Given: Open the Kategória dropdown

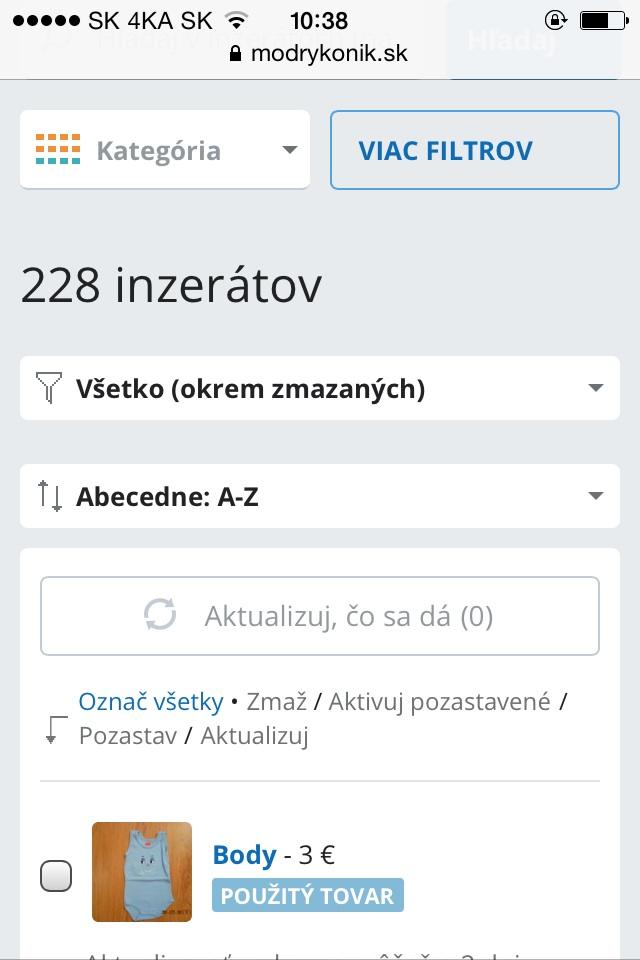Looking at the screenshot, I should (x=165, y=150).
